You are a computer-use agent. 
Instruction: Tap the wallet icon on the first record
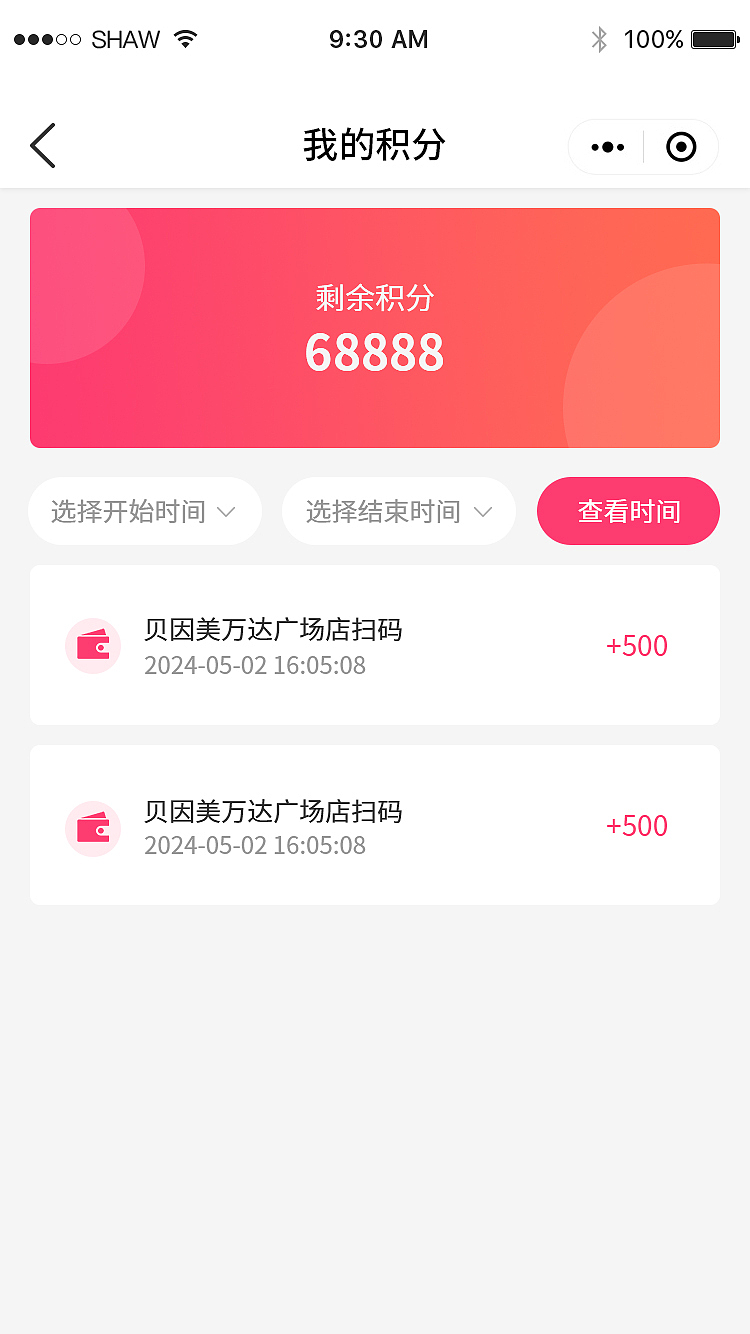[x=93, y=645]
